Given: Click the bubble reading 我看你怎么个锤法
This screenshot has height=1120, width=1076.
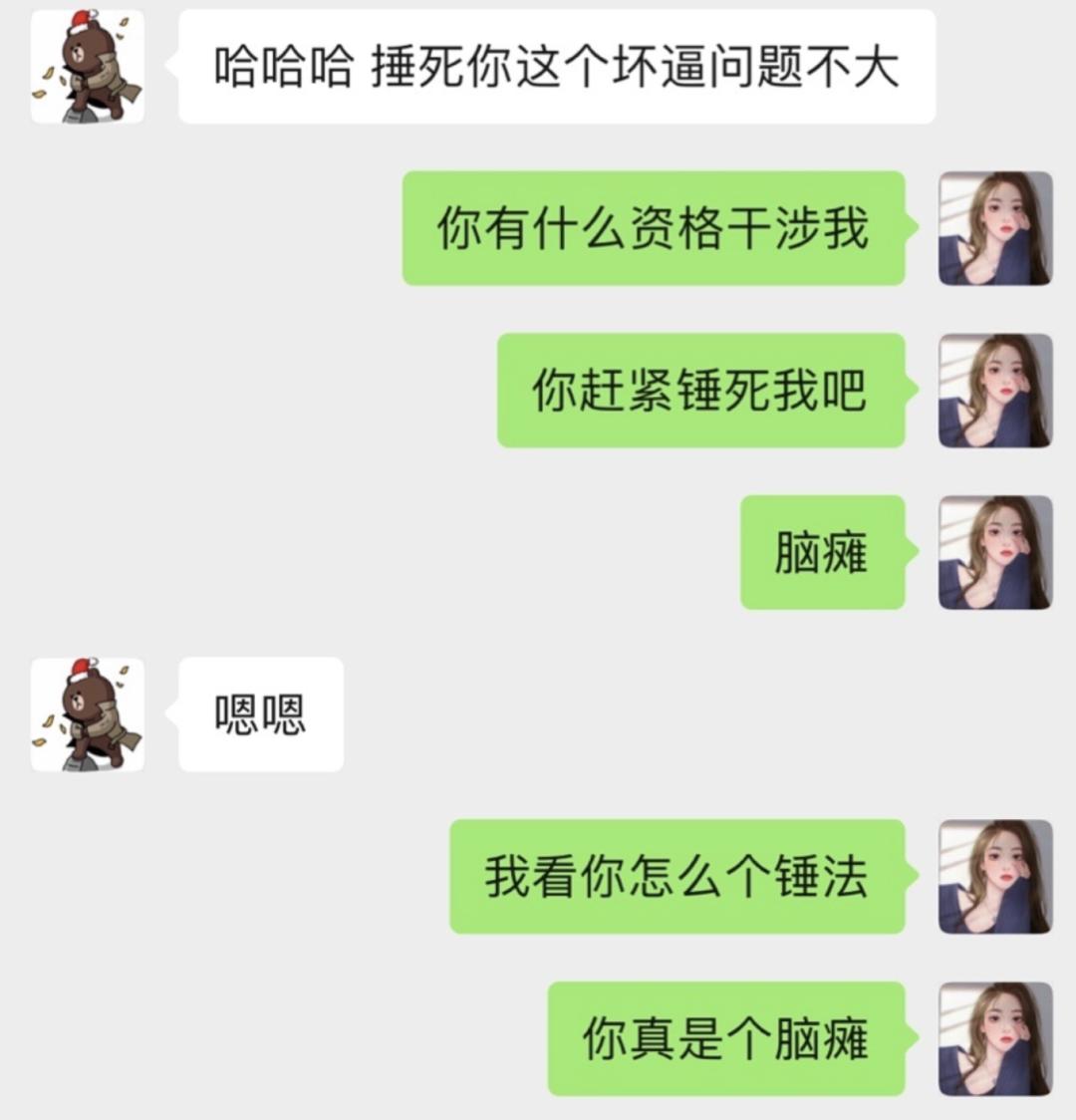Looking at the screenshot, I should pos(677,877).
